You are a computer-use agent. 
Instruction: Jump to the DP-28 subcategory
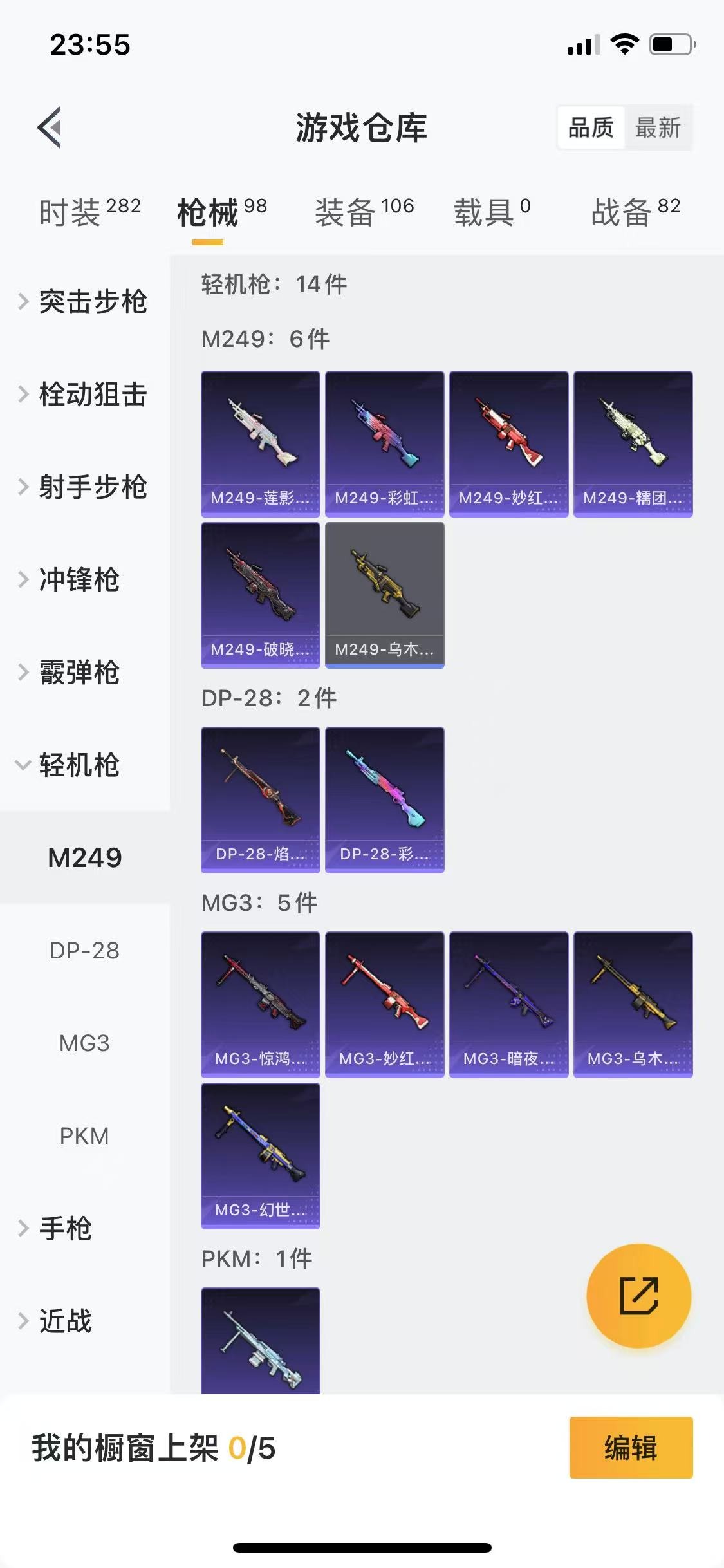[x=84, y=950]
